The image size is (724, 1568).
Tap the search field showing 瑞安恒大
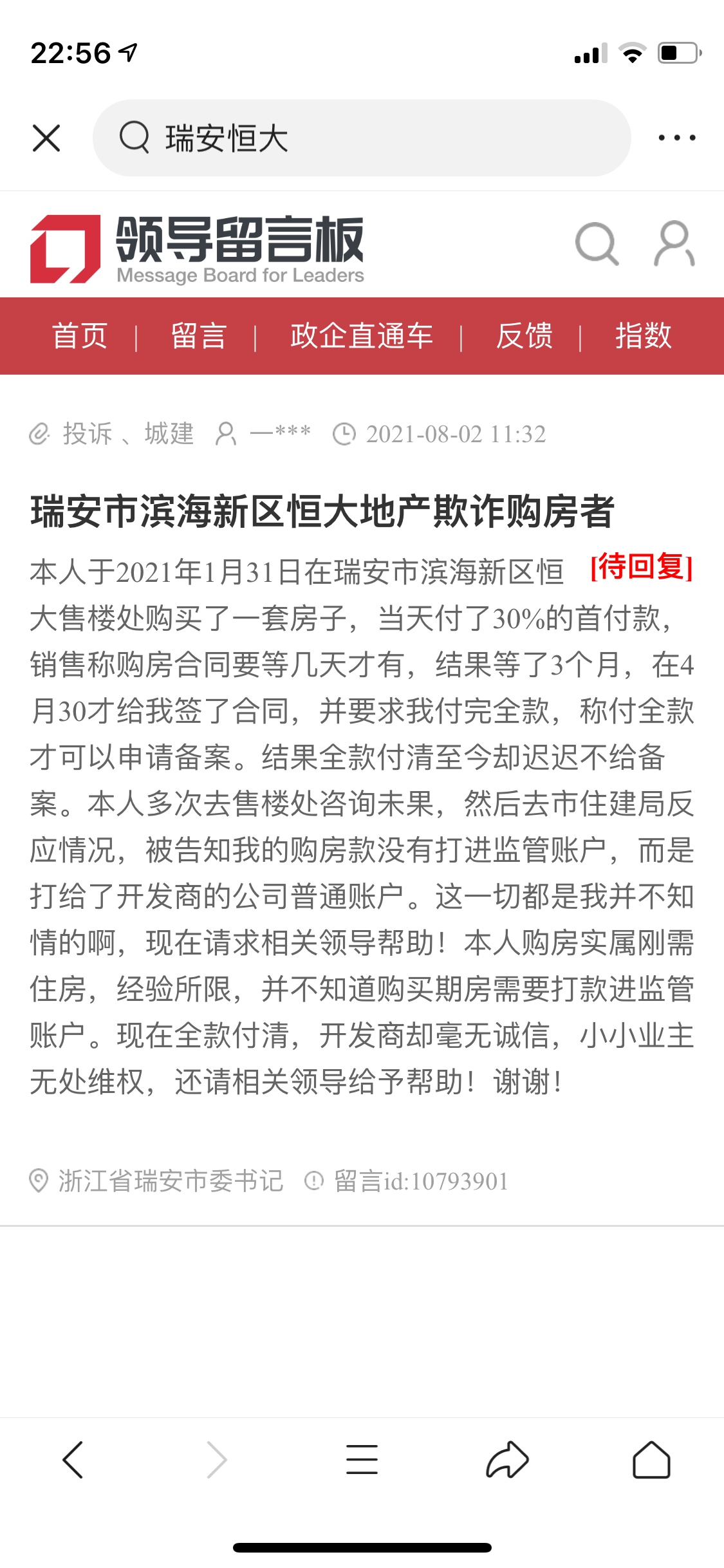362,138
